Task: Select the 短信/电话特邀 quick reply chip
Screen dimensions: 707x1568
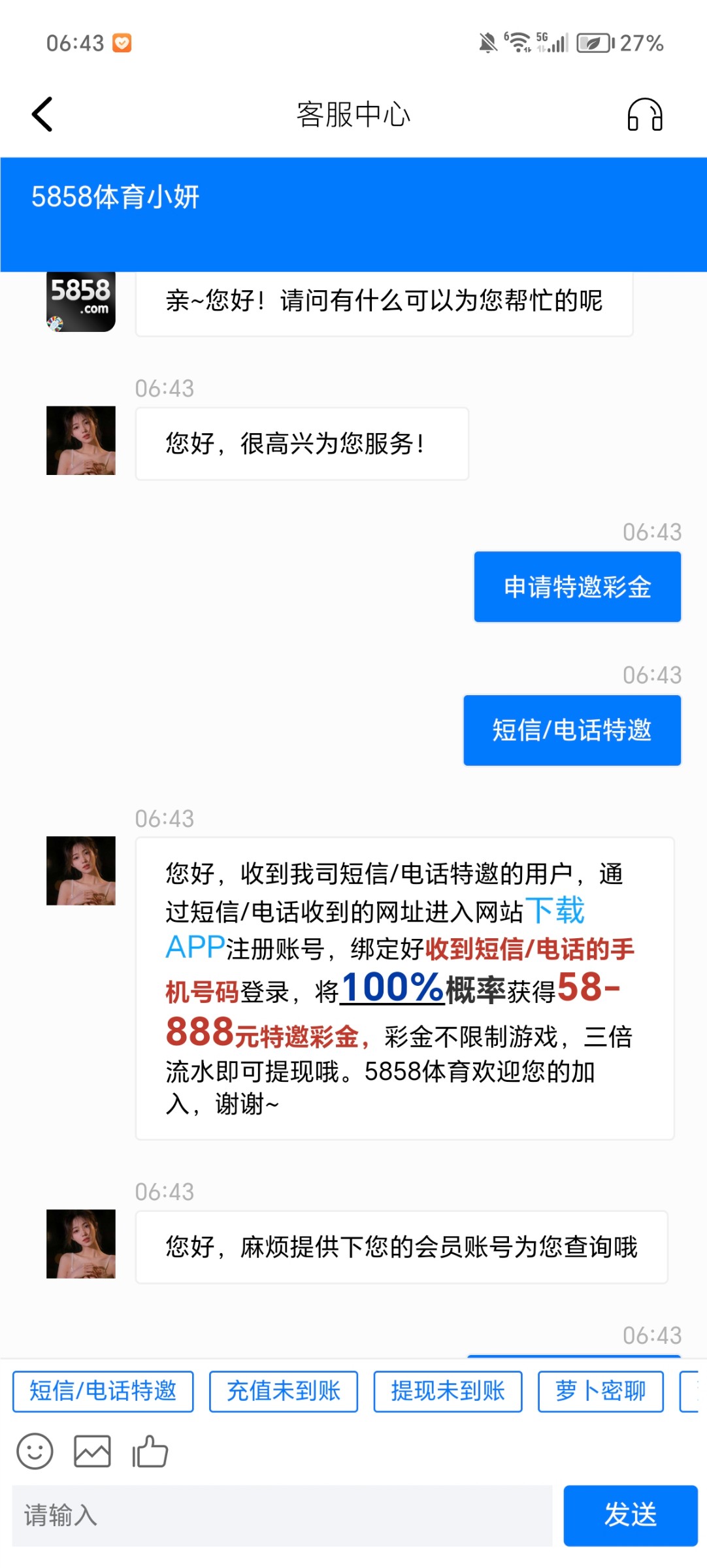Action: pyautogui.click(x=103, y=1391)
